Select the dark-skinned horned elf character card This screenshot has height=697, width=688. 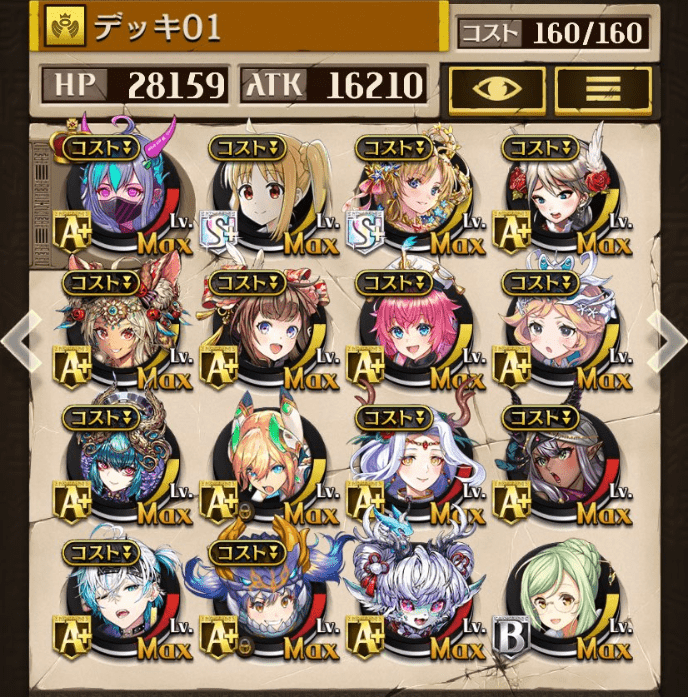[556, 467]
